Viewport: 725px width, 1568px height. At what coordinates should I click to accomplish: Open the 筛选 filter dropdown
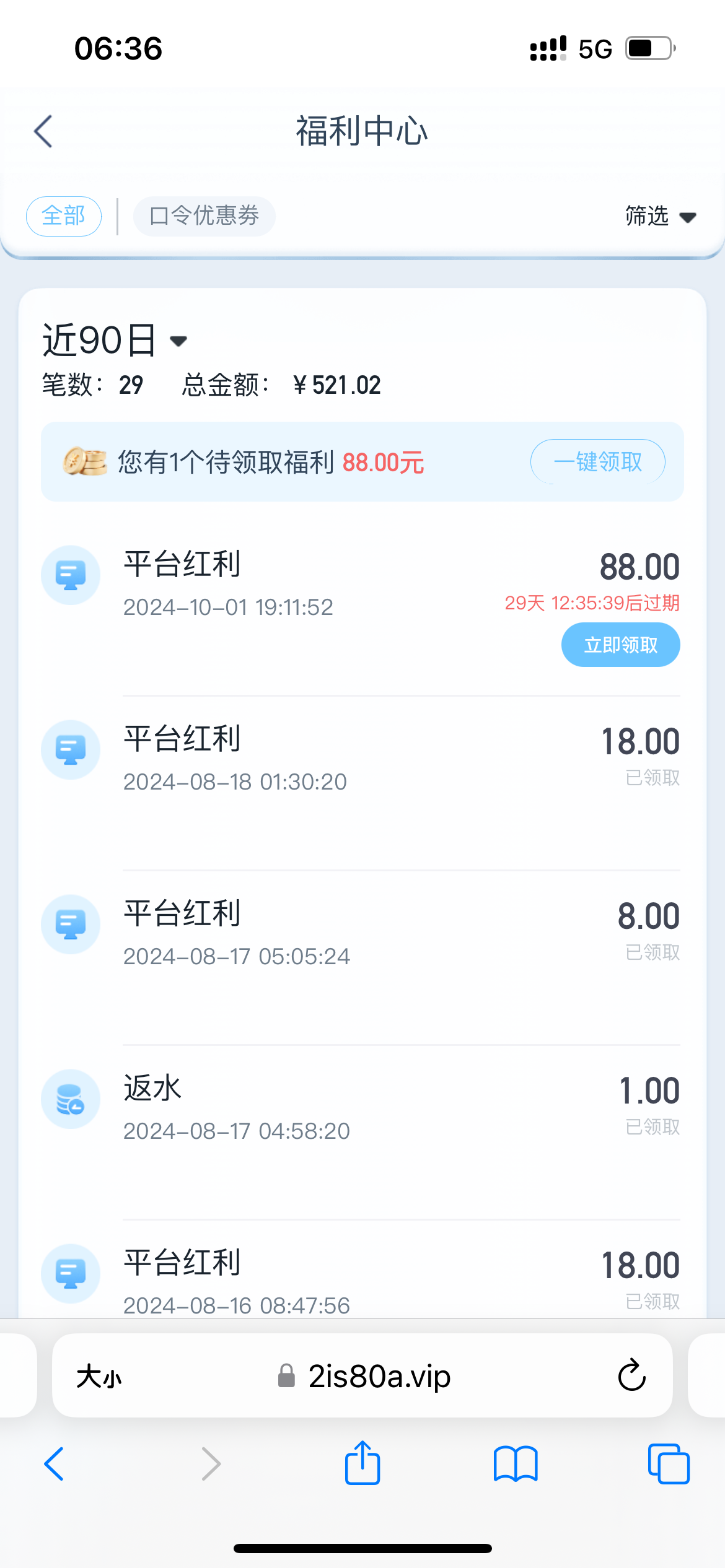[x=660, y=216]
